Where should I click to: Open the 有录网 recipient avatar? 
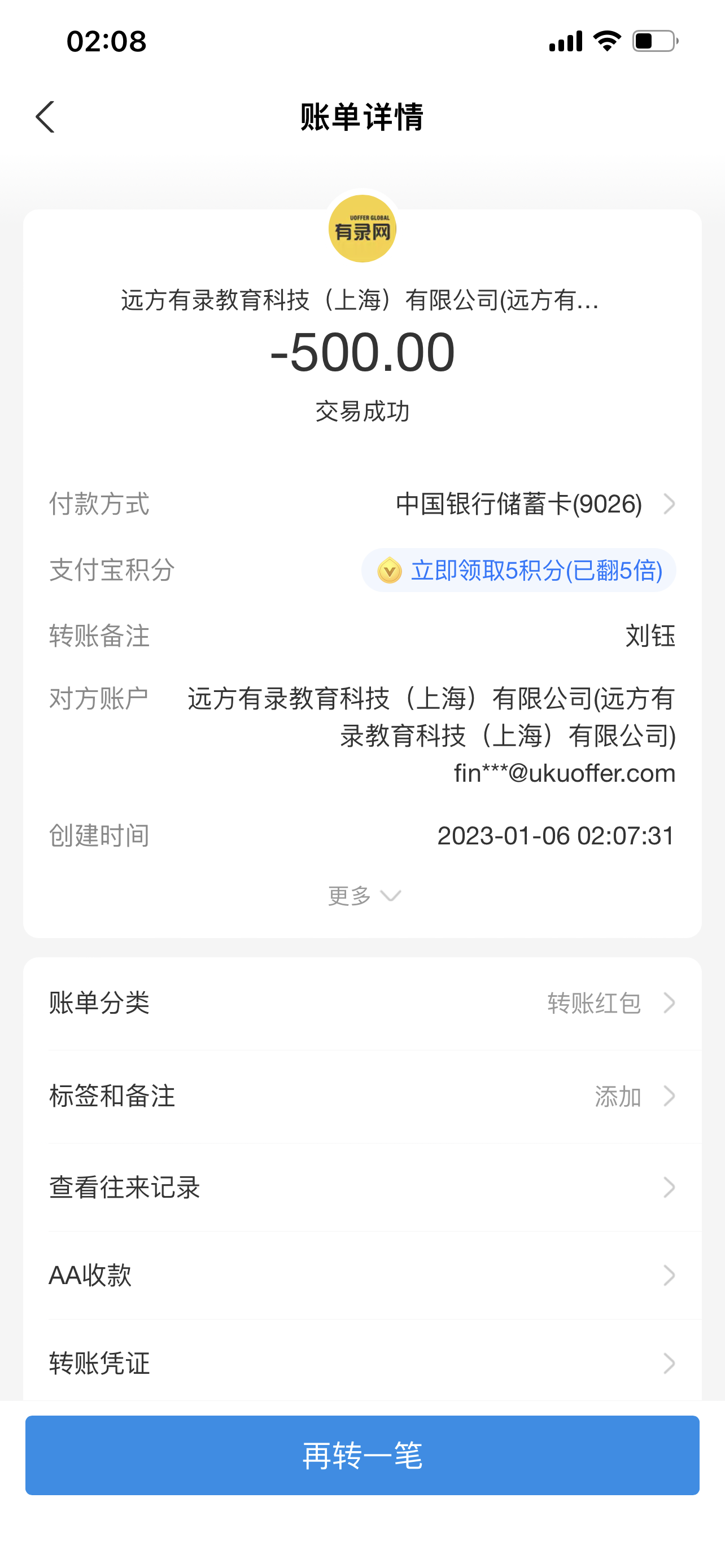362,229
